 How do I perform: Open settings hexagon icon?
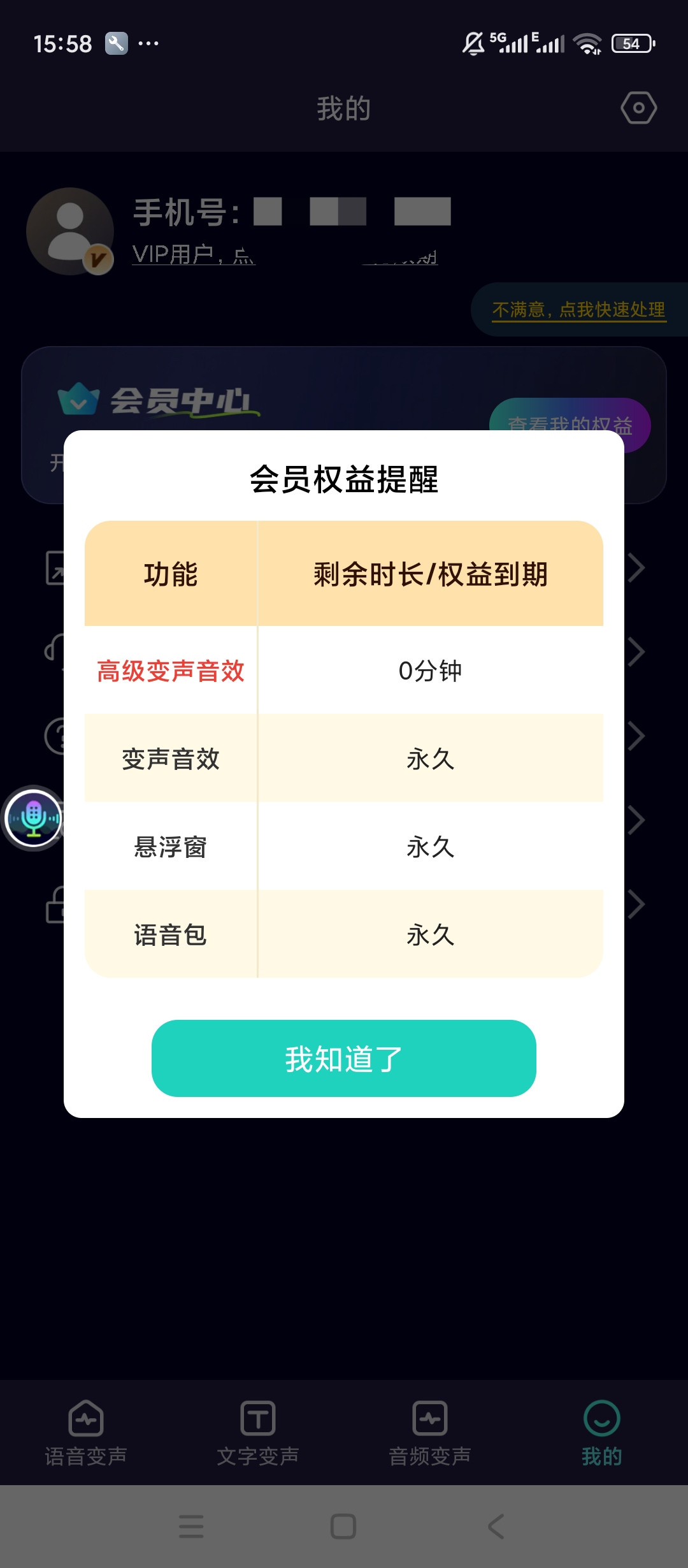click(639, 108)
